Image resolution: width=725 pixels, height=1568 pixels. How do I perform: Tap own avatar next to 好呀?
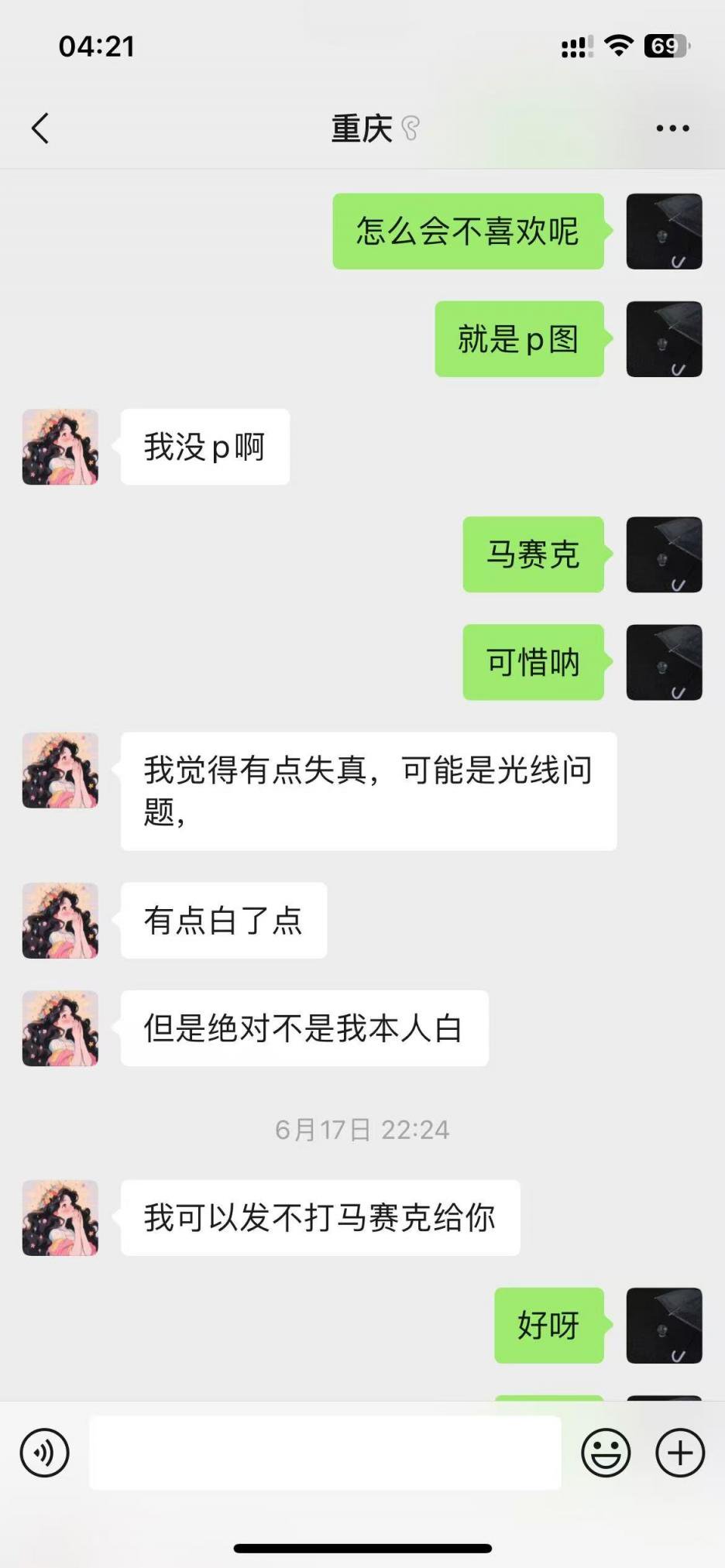[x=664, y=1326]
